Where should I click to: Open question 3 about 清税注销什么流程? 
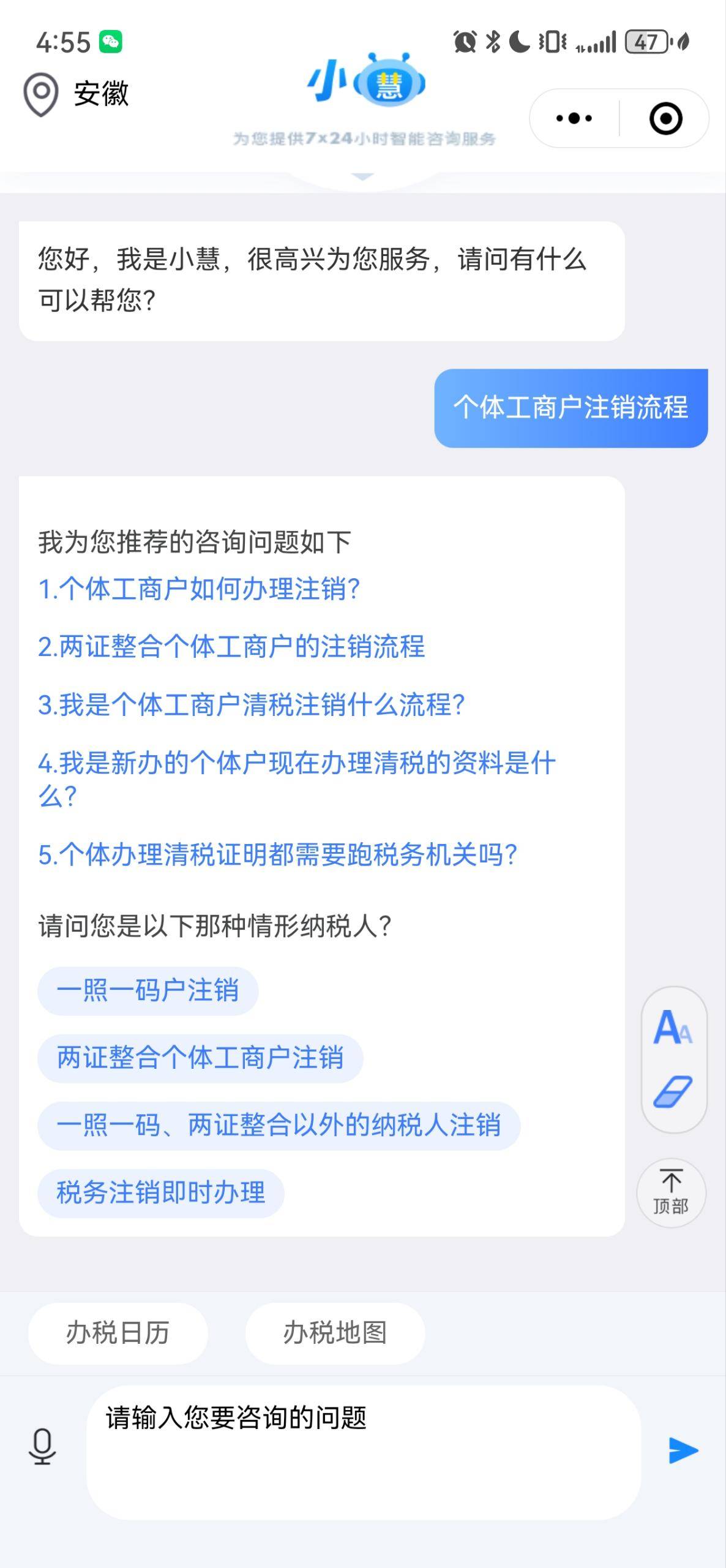click(x=251, y=705)
